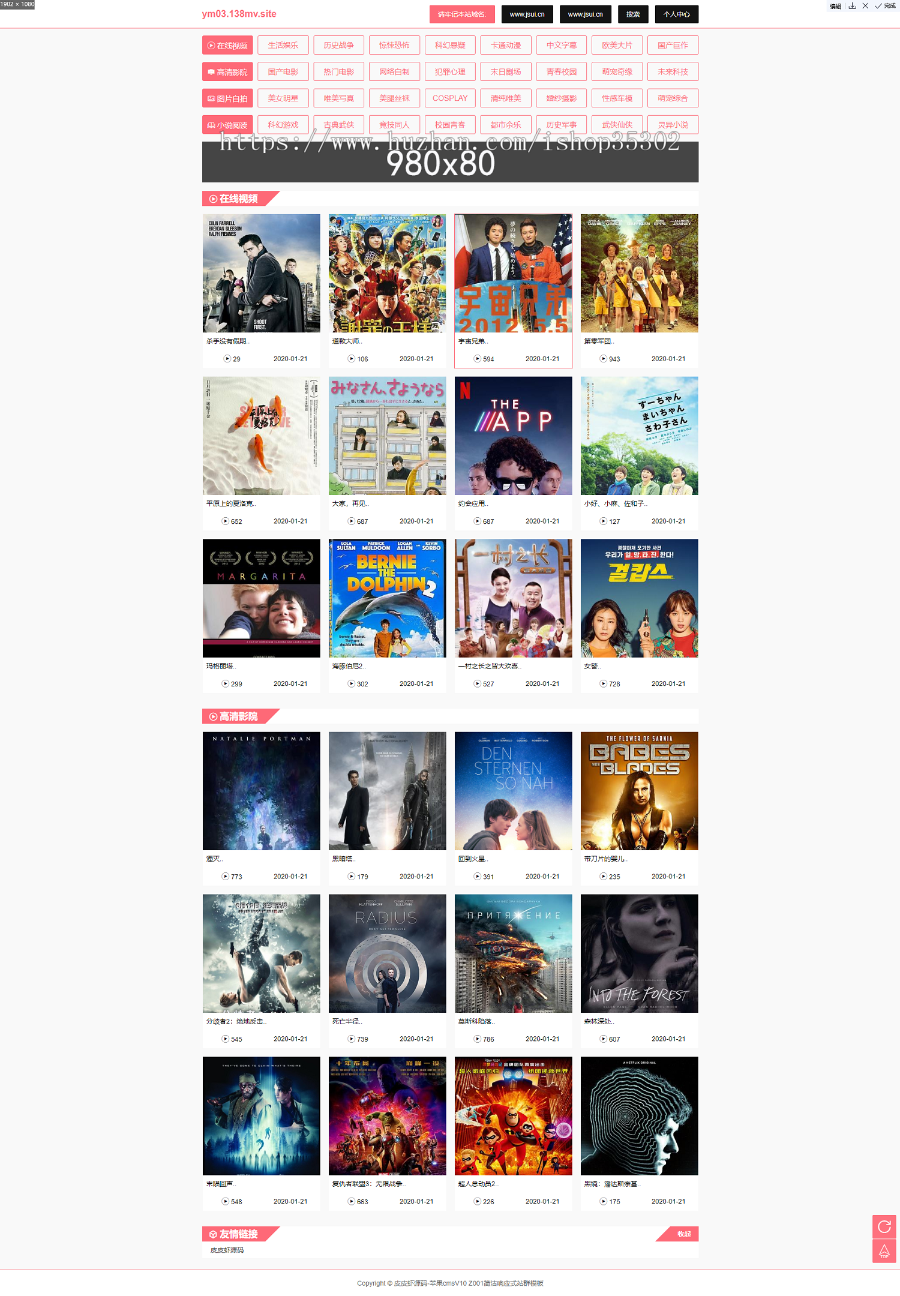The height and width of the screenshot is (1296, 900).
Task: Open the Radius movie card
Action: tap(387, 953)
